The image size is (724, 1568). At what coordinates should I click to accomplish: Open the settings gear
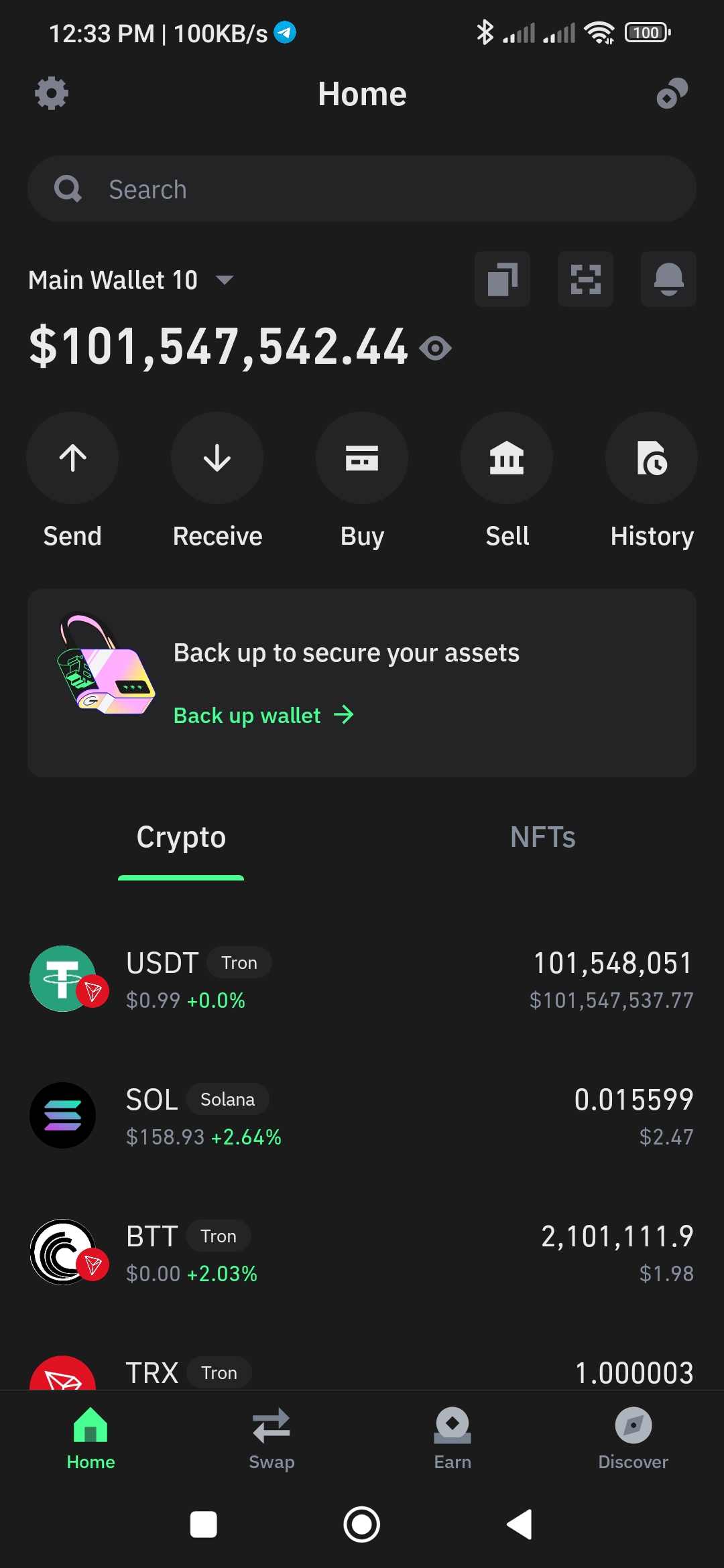(51, 93)
